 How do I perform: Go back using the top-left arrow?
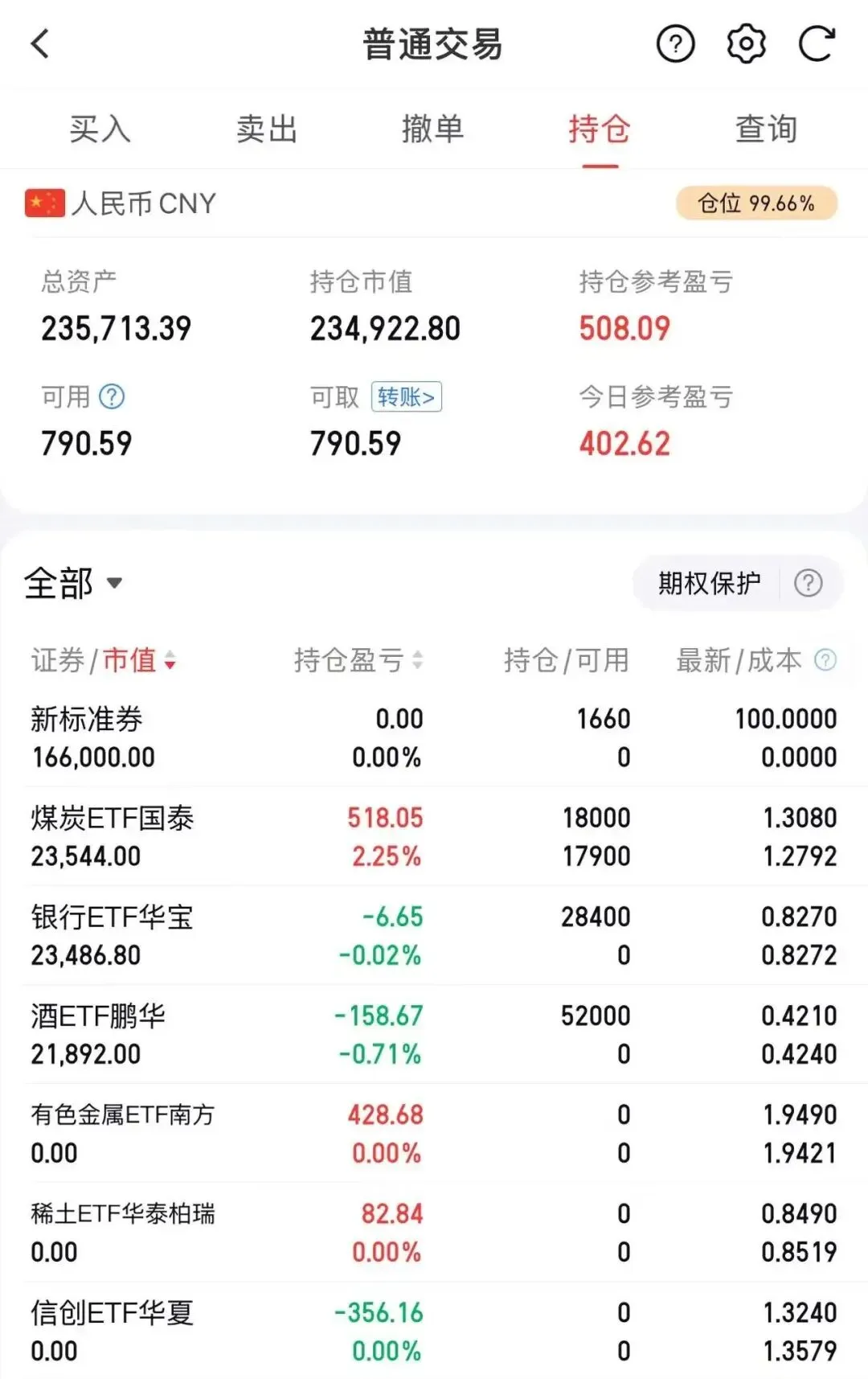(40, 44)
